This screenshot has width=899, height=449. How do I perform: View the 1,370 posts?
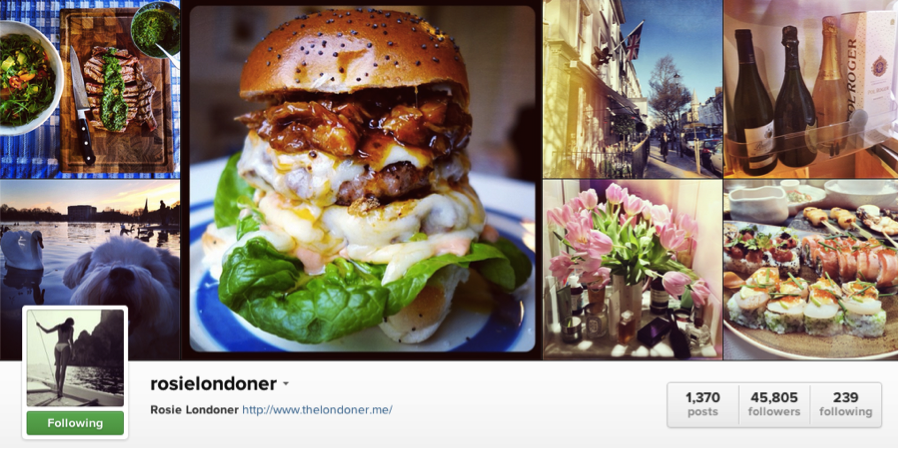[703, 404]
